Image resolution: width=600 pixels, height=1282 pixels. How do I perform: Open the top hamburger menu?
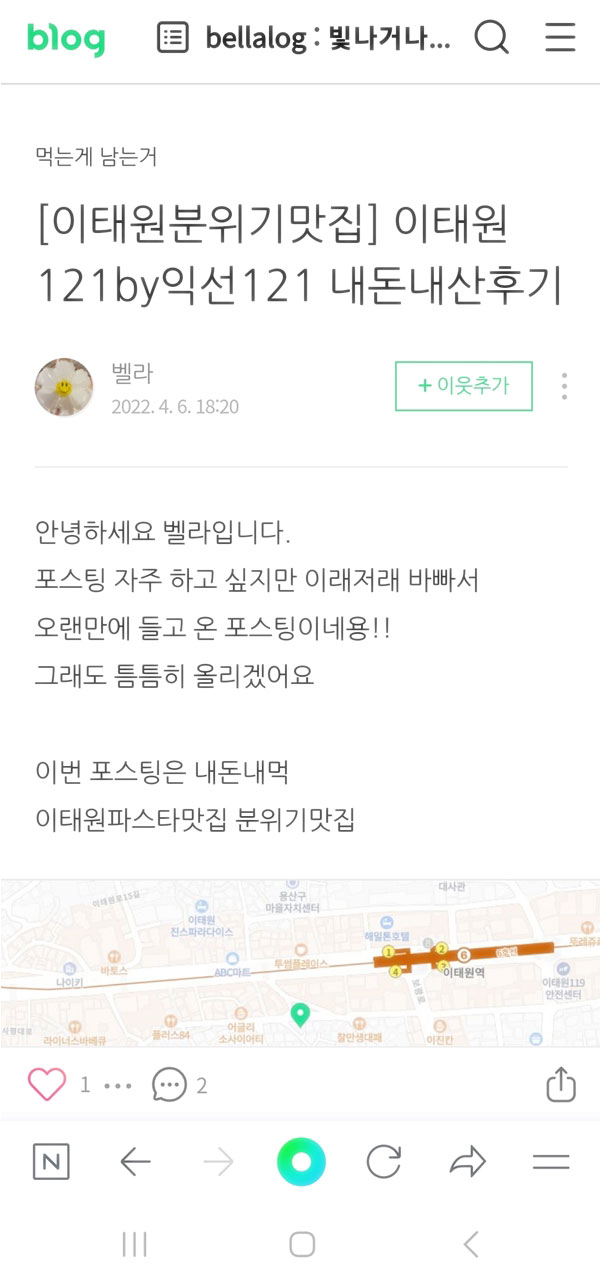[560, 39]
